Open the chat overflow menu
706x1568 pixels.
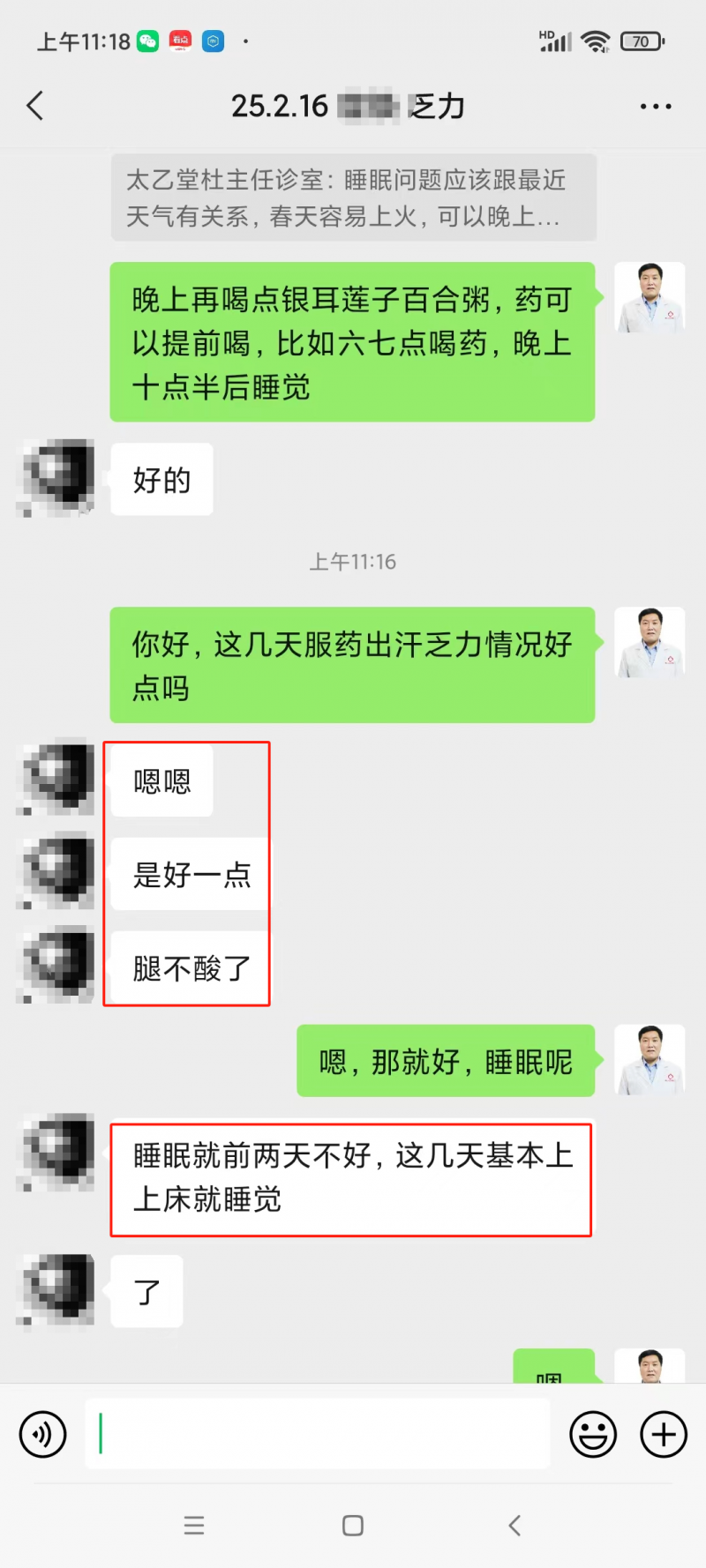coord(655,106)
